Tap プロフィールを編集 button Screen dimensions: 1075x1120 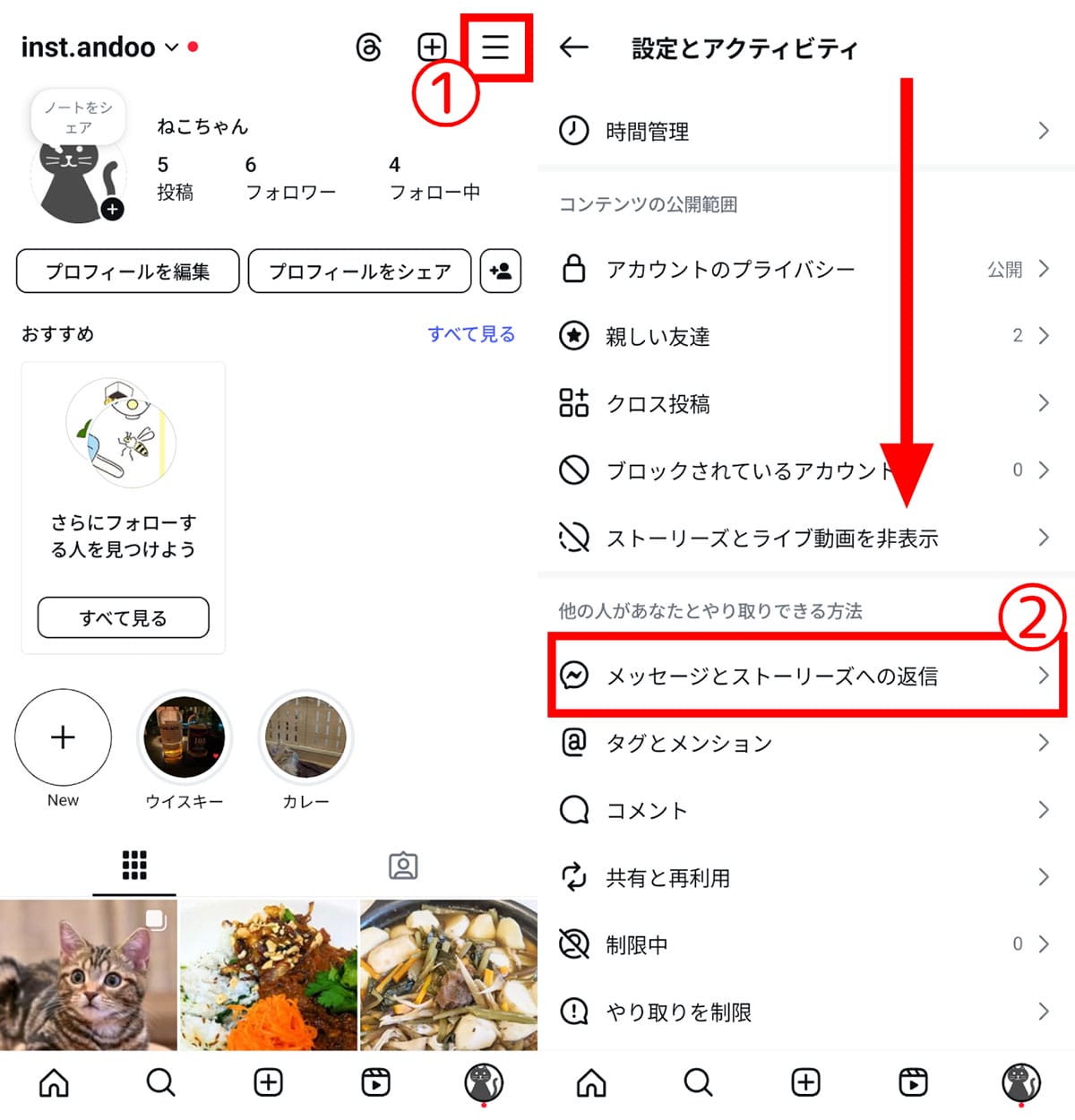[x=127, y=271]
